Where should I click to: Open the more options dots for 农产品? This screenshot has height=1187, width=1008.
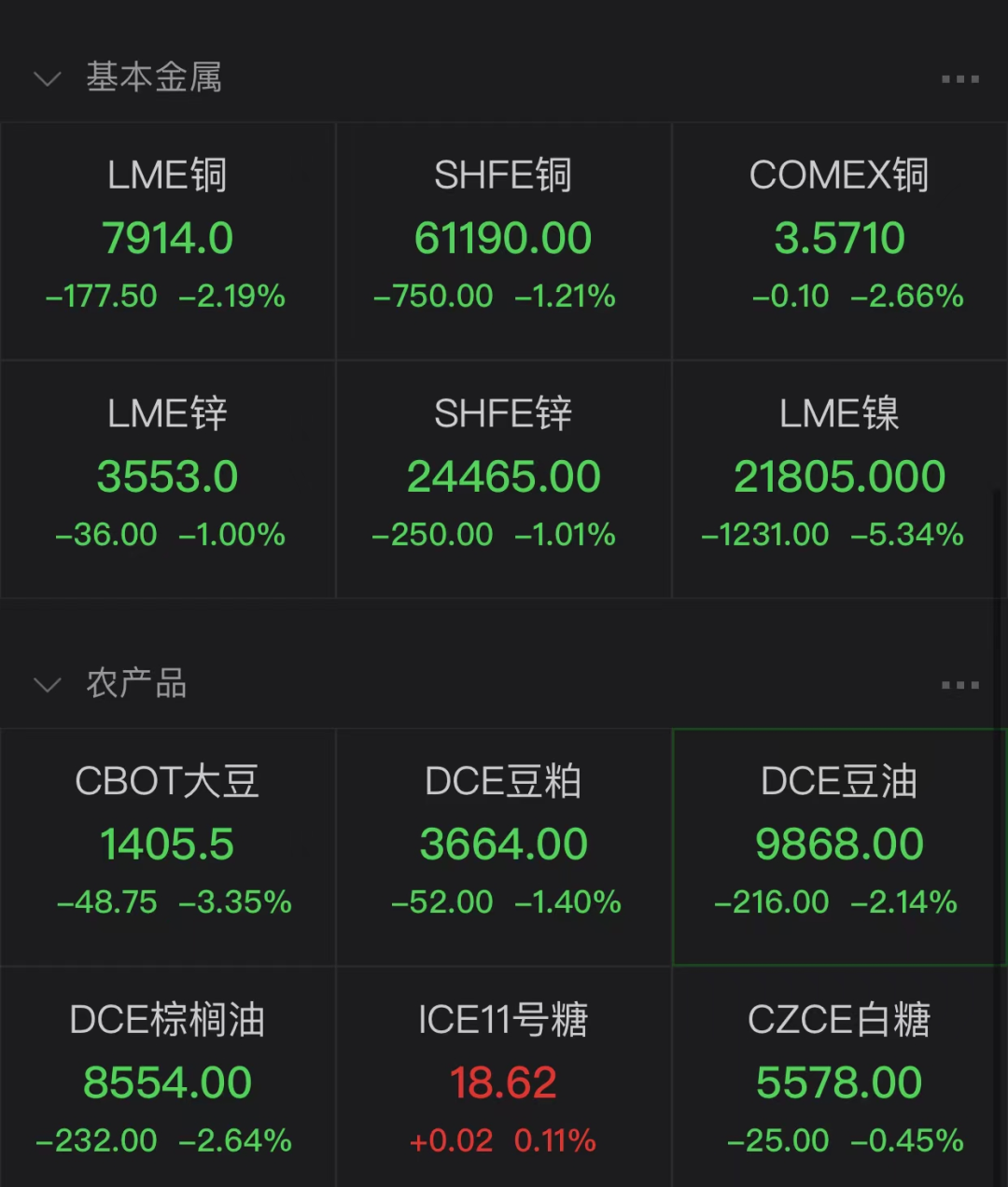click(x=959, y=685)
